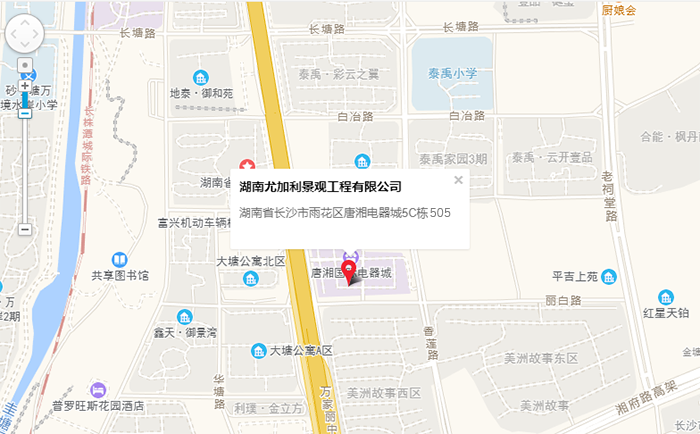Select the 大塘公寓A区 map marker
The image size is (700, 434).
tap(259, 350)
